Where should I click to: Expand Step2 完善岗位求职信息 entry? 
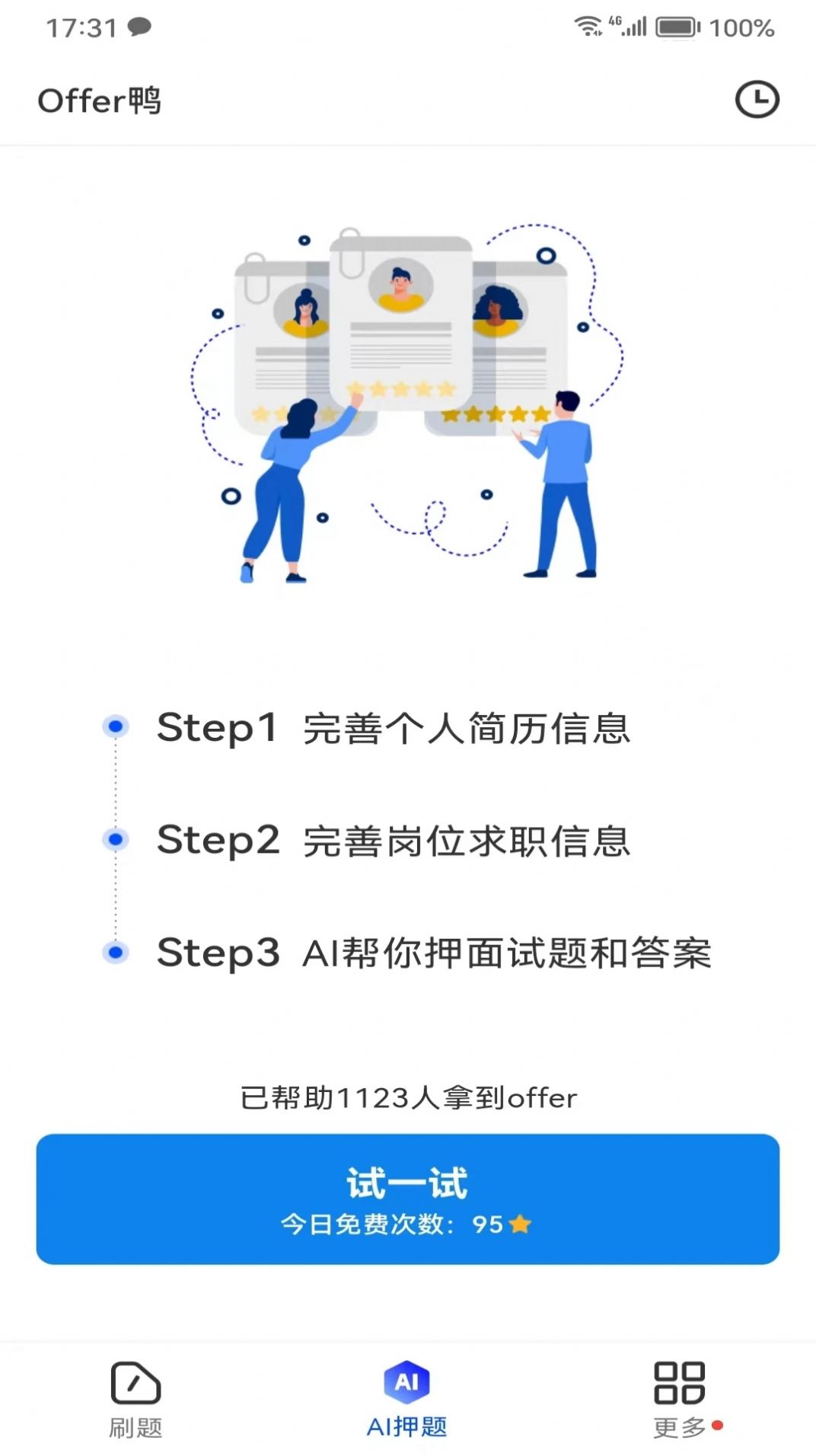click(x=396, y=841)
